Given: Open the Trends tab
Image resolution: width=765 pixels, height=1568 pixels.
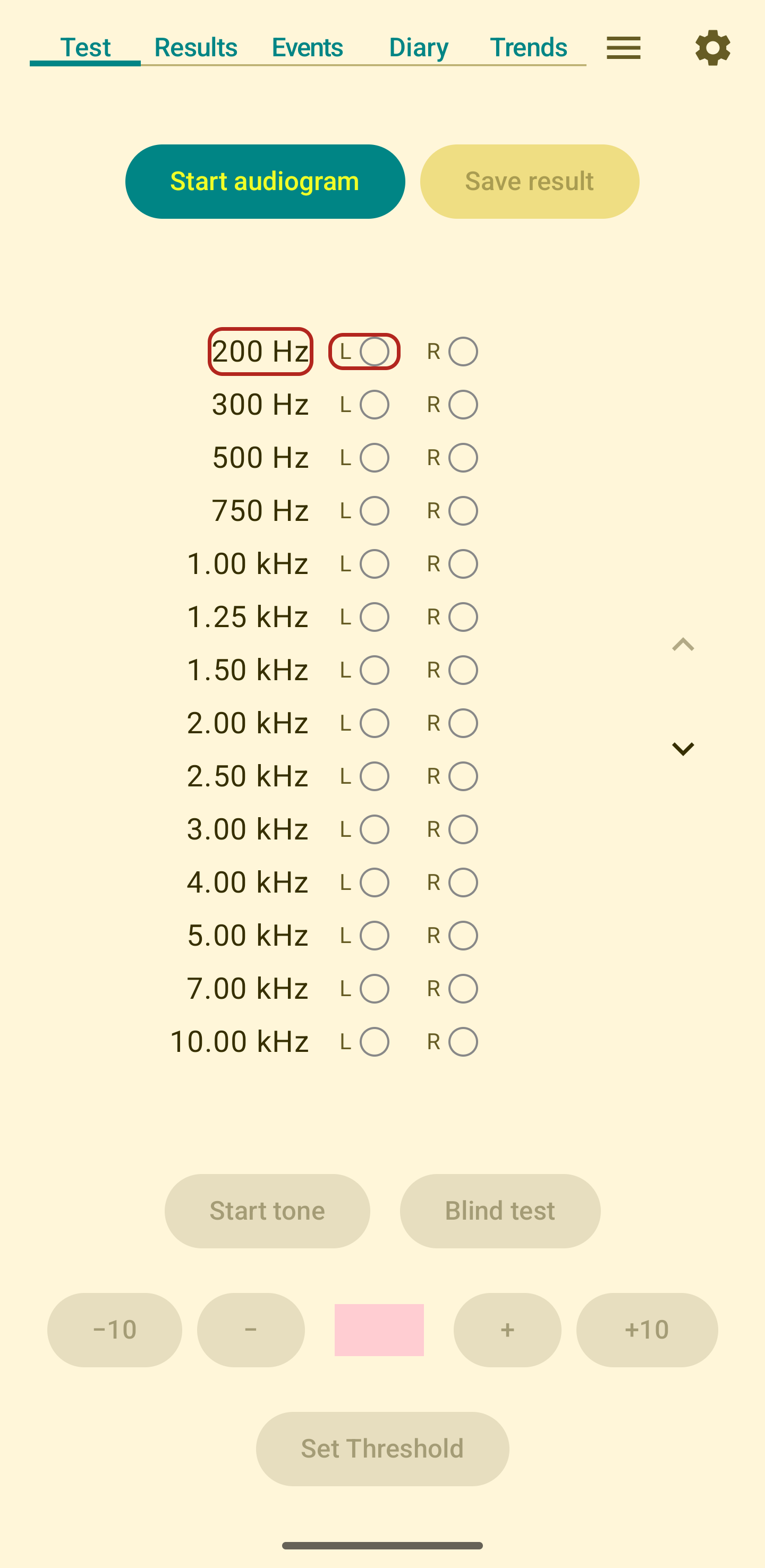Looking at the screenshot, I should click(528, 47).
